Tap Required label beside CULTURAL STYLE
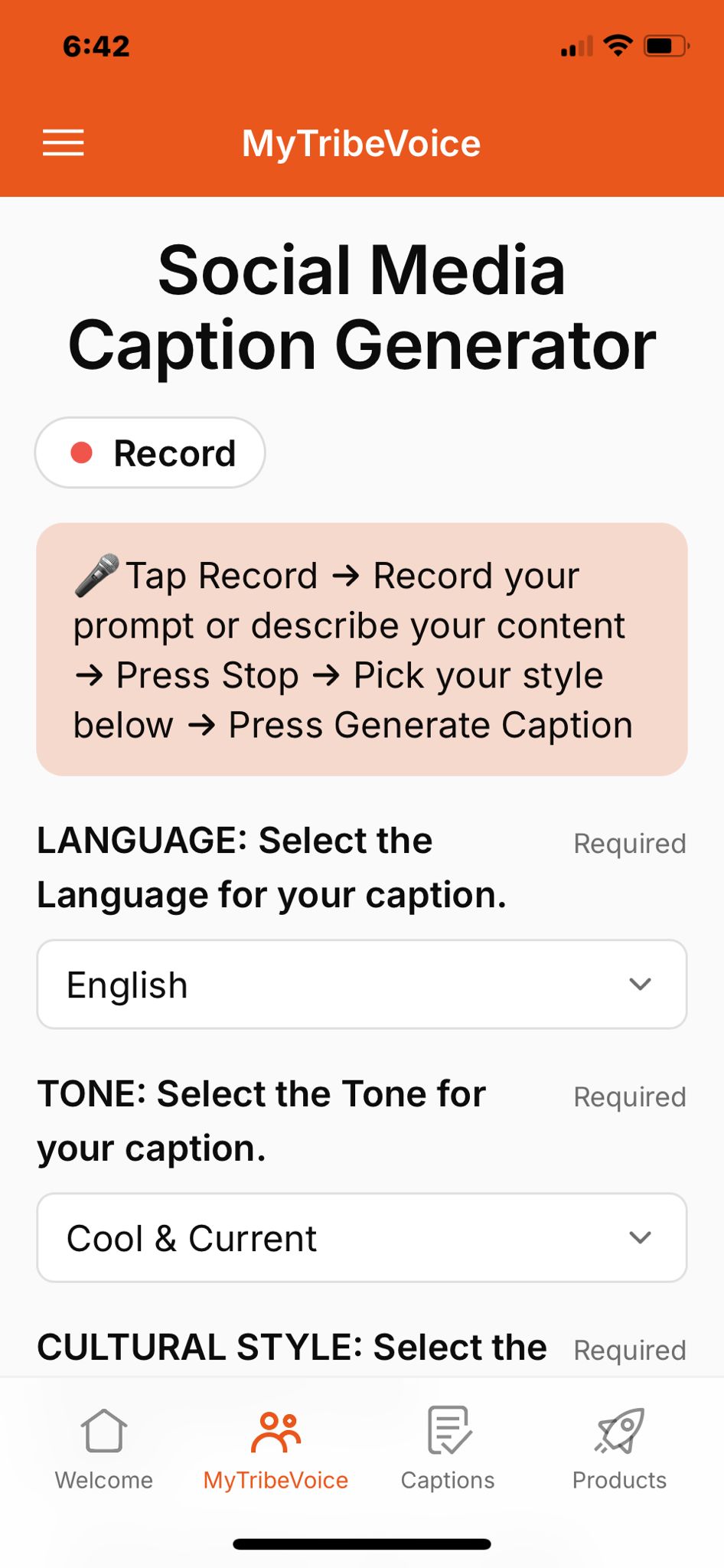 click(x=629, y=1350)
